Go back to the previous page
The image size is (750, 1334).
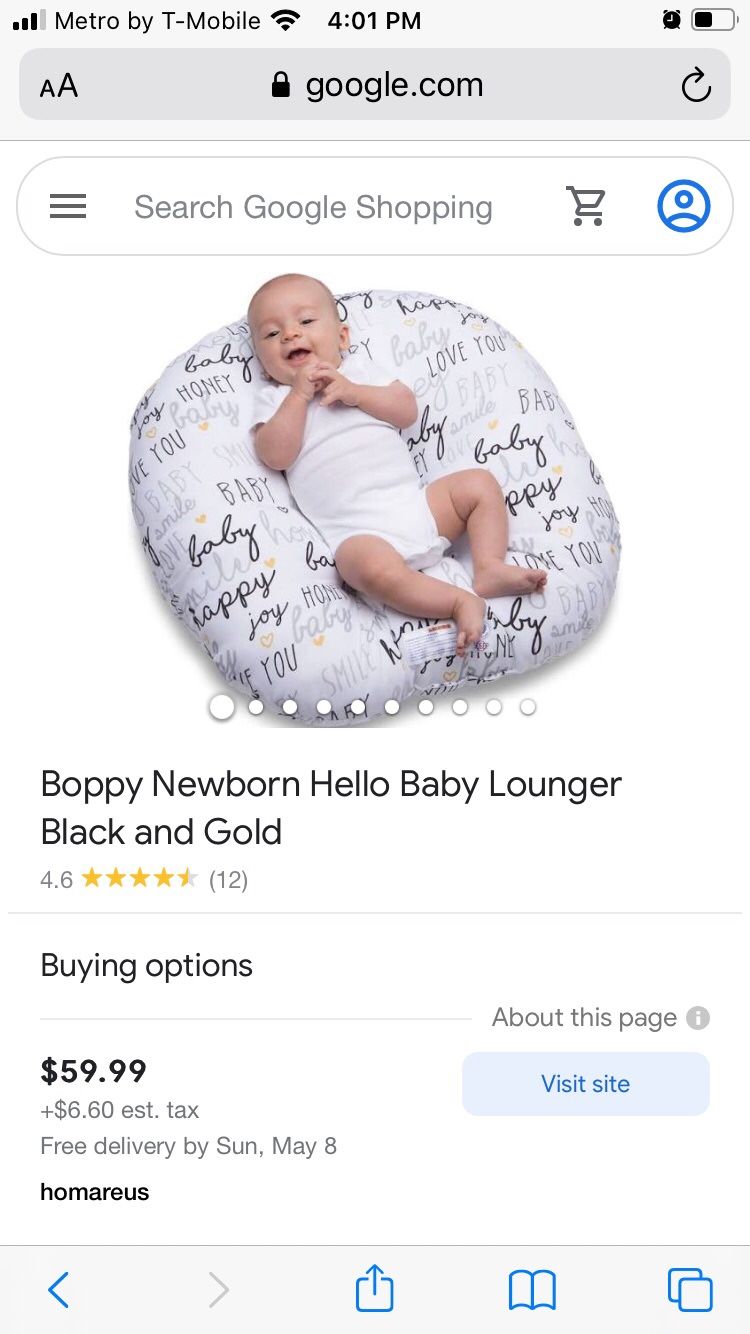coord(59,1290)
